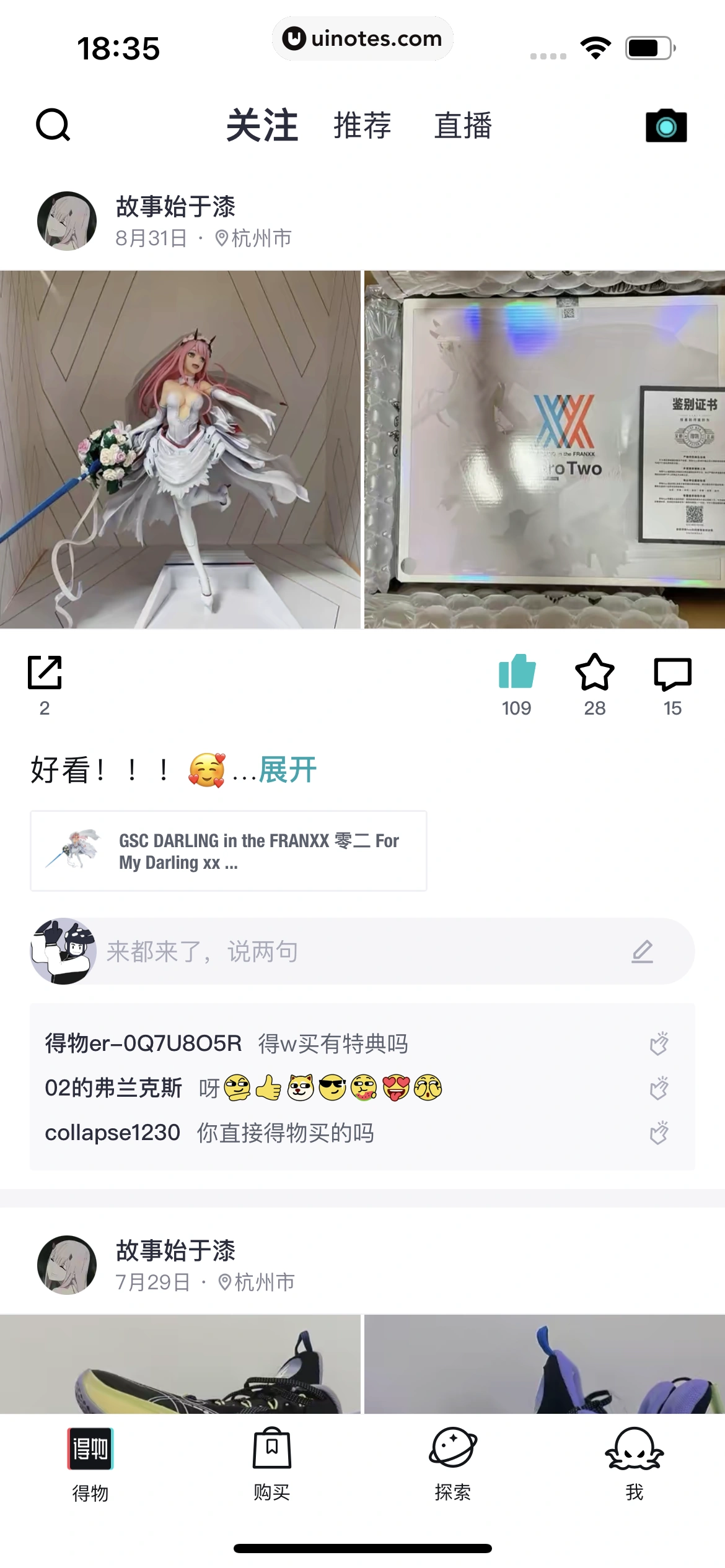Go to the 购买 tab
This screenshot has height=1568, width=725.
point(271,1464)
